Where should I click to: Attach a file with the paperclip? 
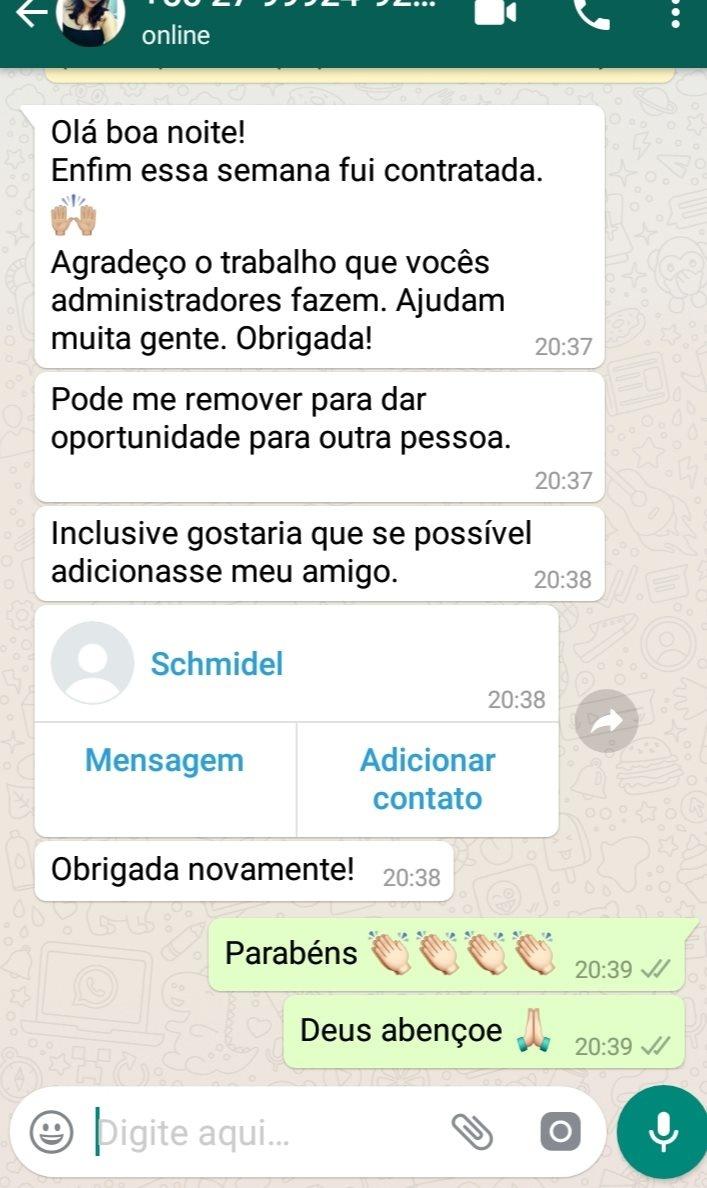point(473,1132)
